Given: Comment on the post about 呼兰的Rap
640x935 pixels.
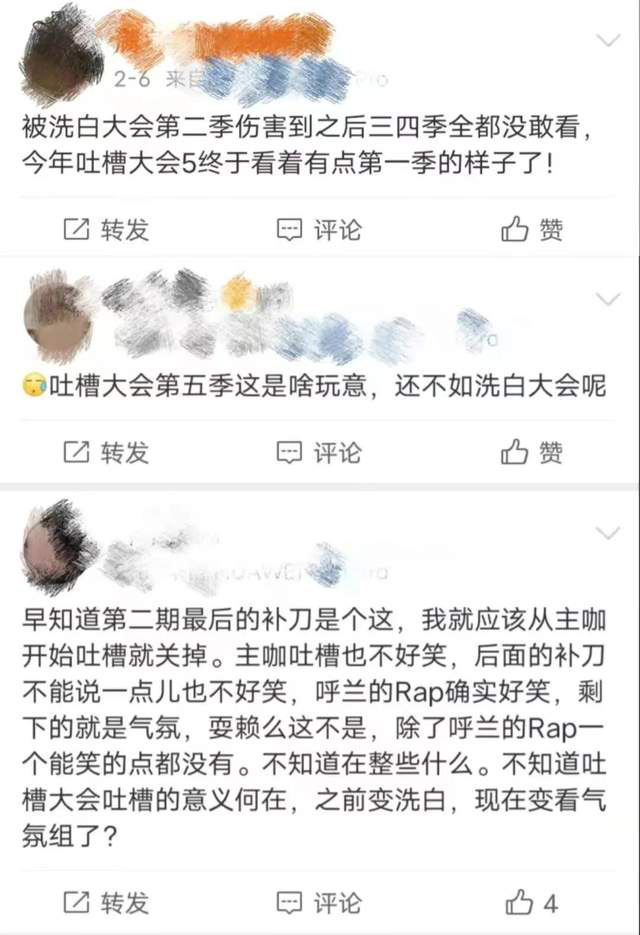Looking at the screenshot, I should (x=319, y=902).
